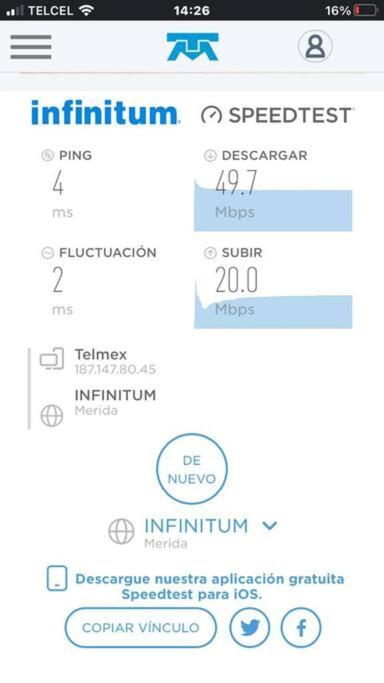This screenshot has width=384, height=683.
Task: Share result on Twitter
Action: coord(249,628)
